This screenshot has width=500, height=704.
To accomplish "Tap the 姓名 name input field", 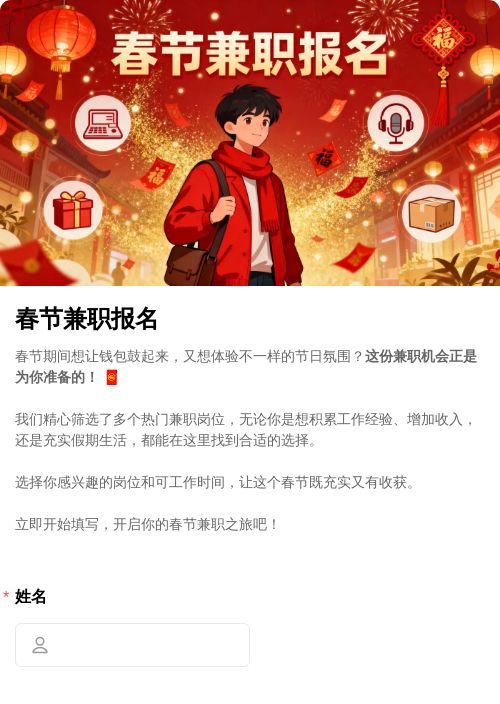I will 132,645.
